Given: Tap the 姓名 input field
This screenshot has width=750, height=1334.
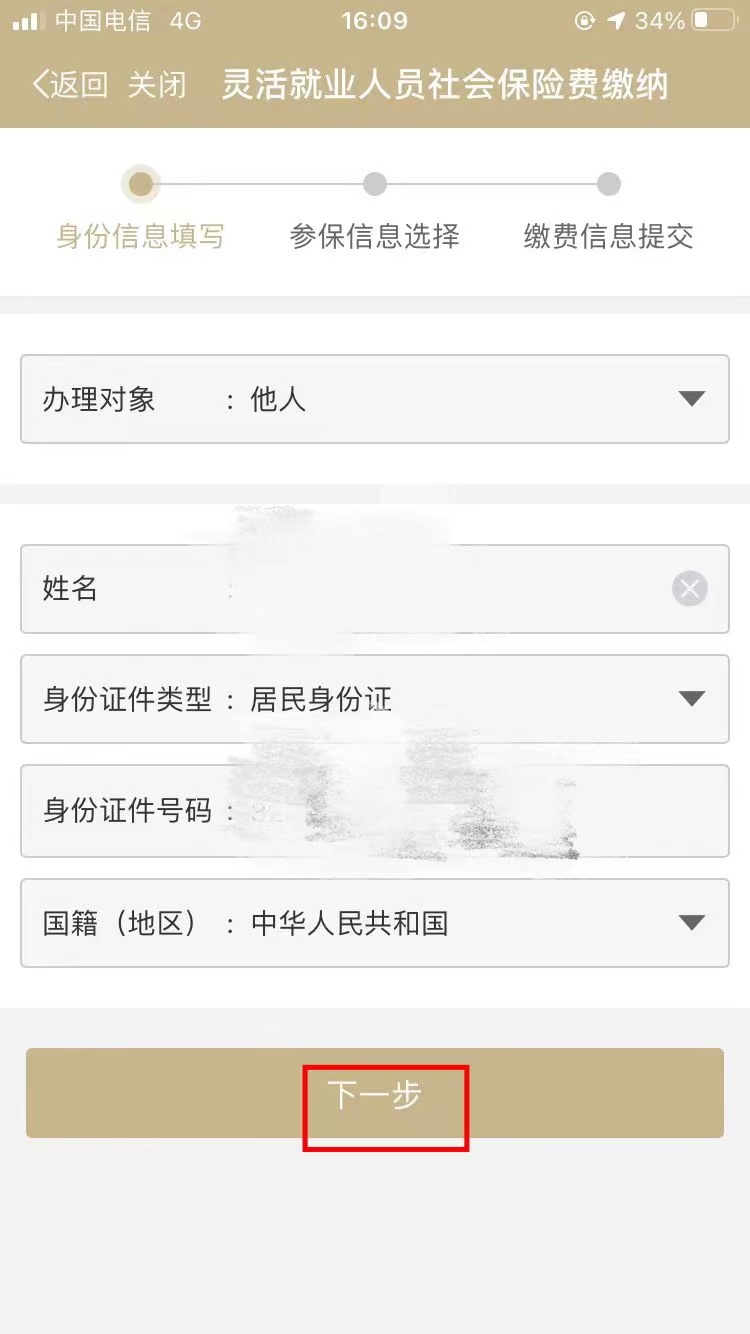Looking at the screenshot, I should pos(375,589).
